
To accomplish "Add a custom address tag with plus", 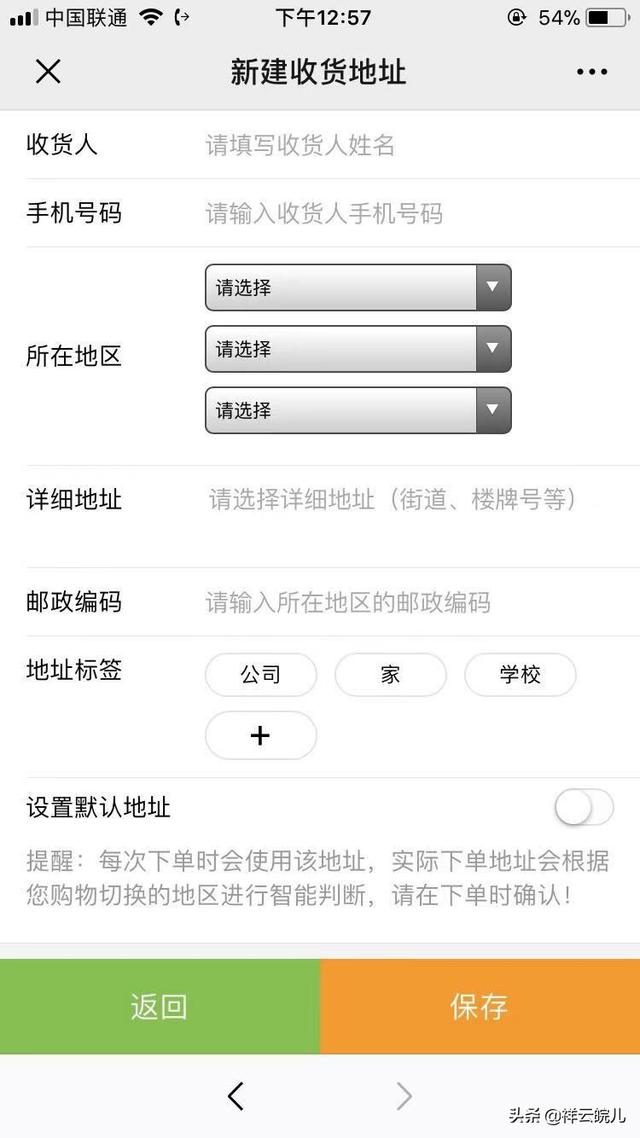I will tap(261, 736).
